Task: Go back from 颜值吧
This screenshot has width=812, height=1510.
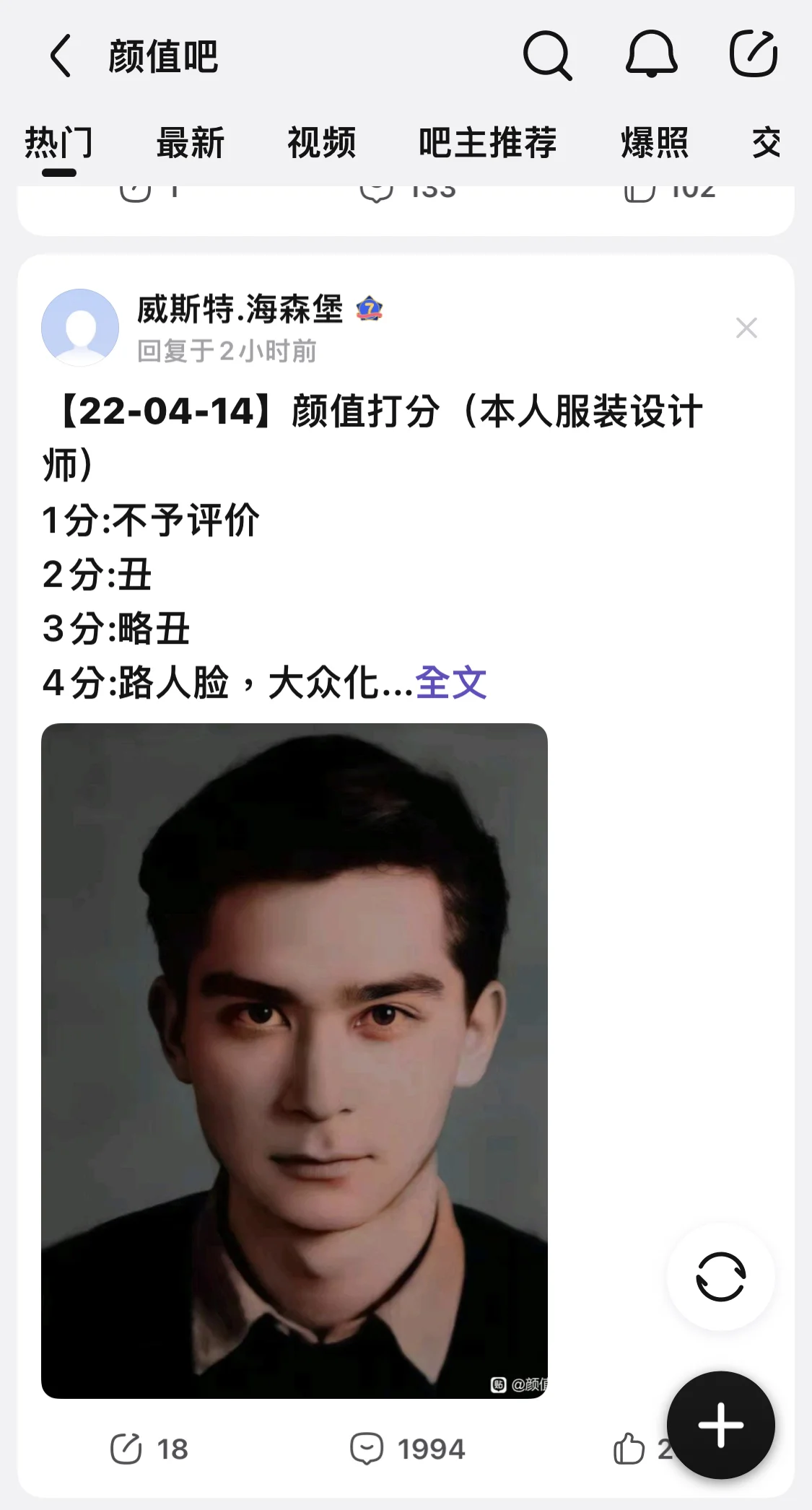Action: tap(61, 56)
